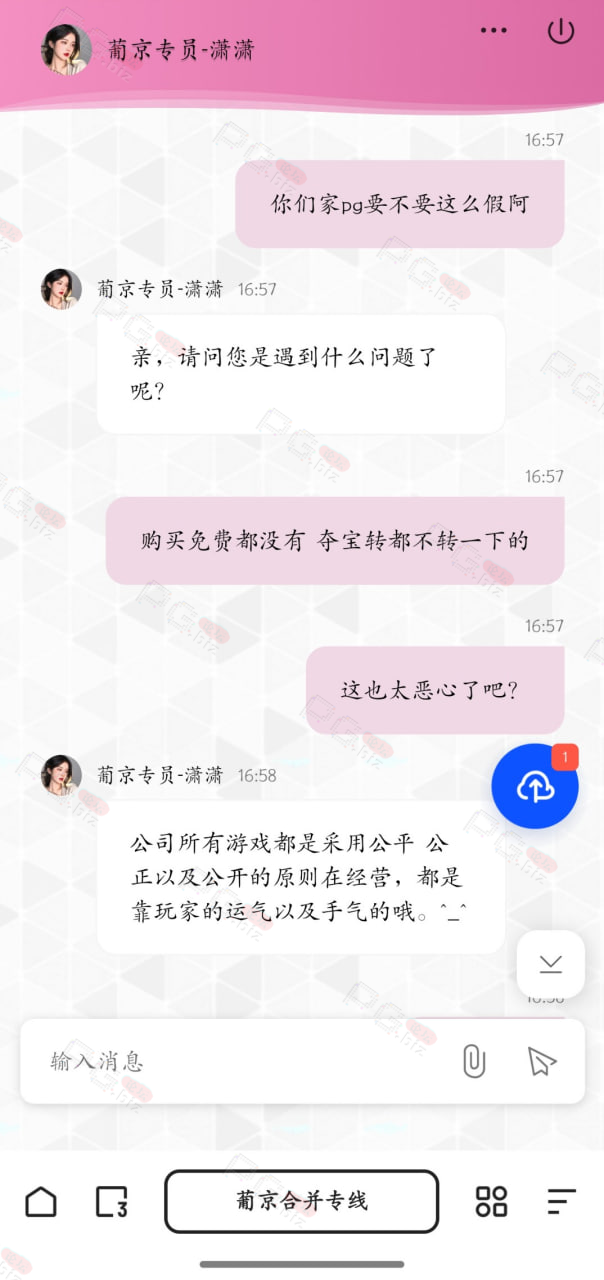Send the message with the arrow icon
This screenshot has width=604, height=1280.
coord(541,1061)
